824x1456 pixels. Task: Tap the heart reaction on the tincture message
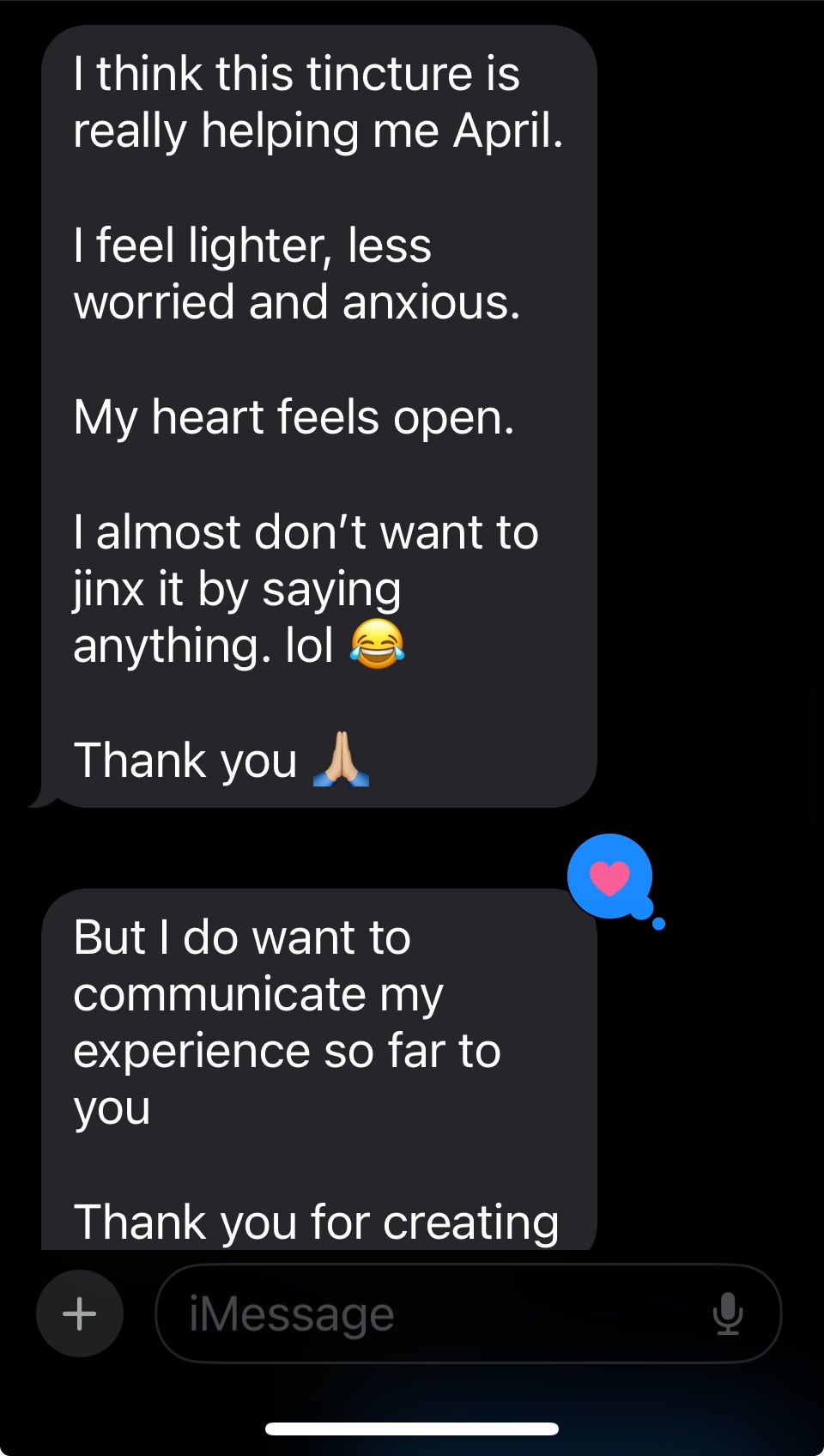(610, 877)
